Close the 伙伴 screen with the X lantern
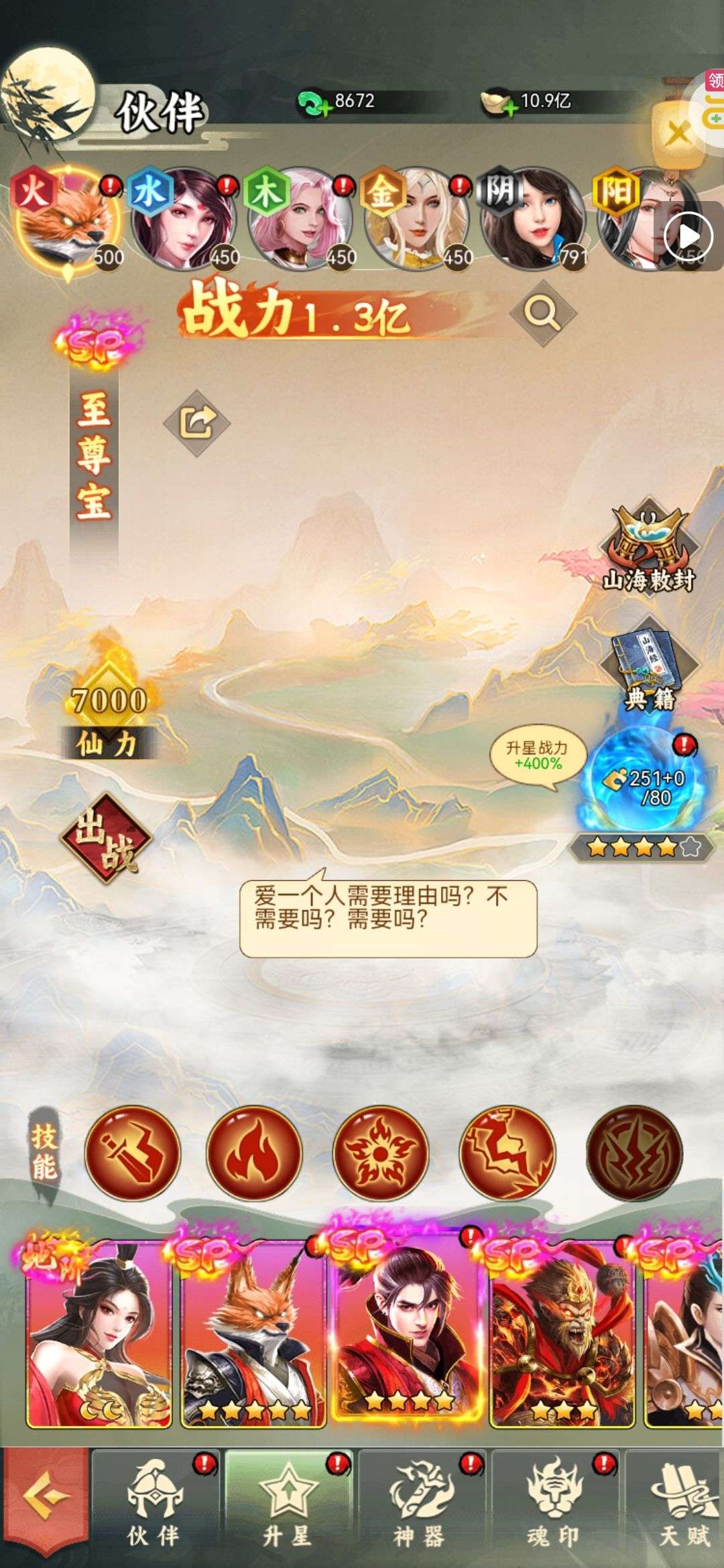The height and width of the screenshot is (1568, 724). pyautogui.click(x=677, y=134)
